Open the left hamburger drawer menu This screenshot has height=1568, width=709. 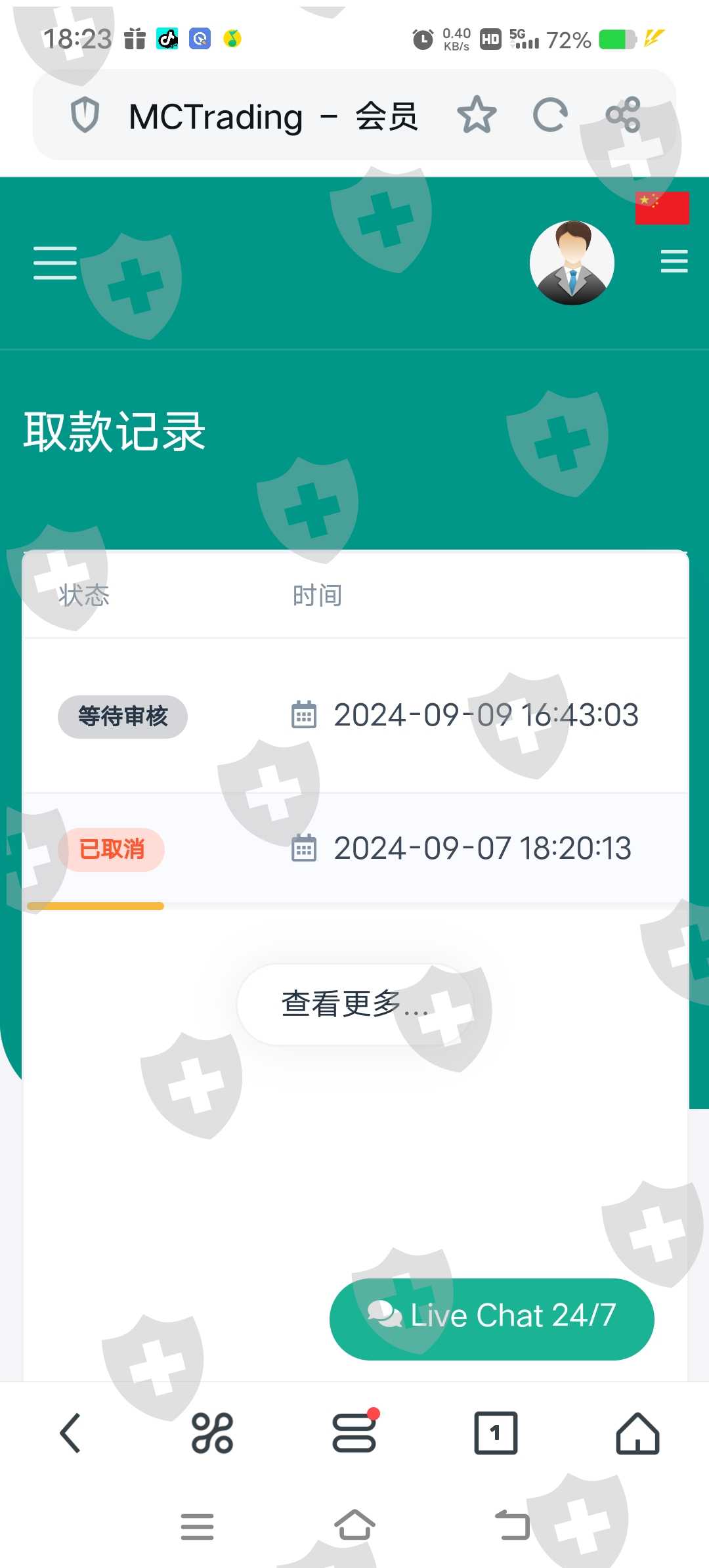pos(55,263)
